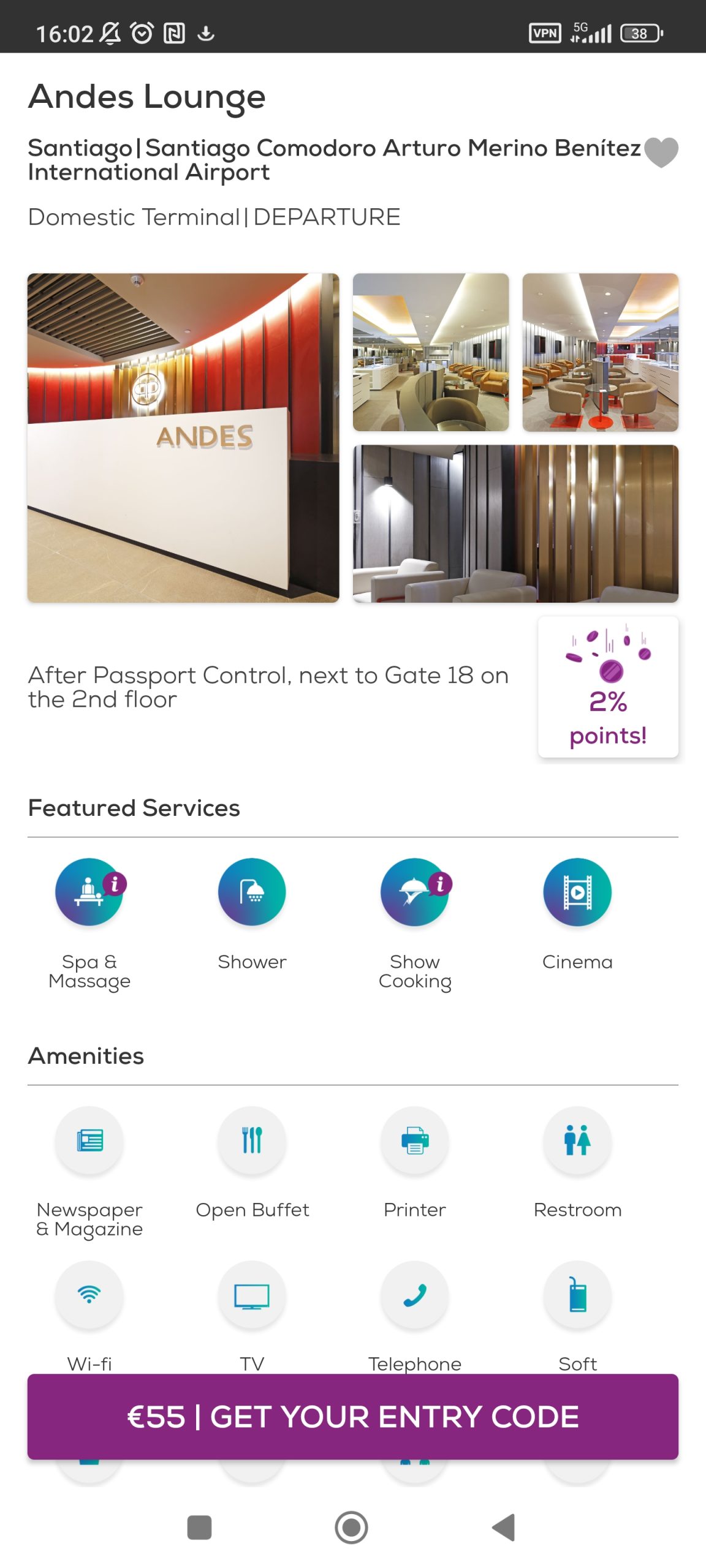Open the Andes reception desk photo
This screenshot has width=706, height=1568.
pyautogui.click(x=183, y=438)
